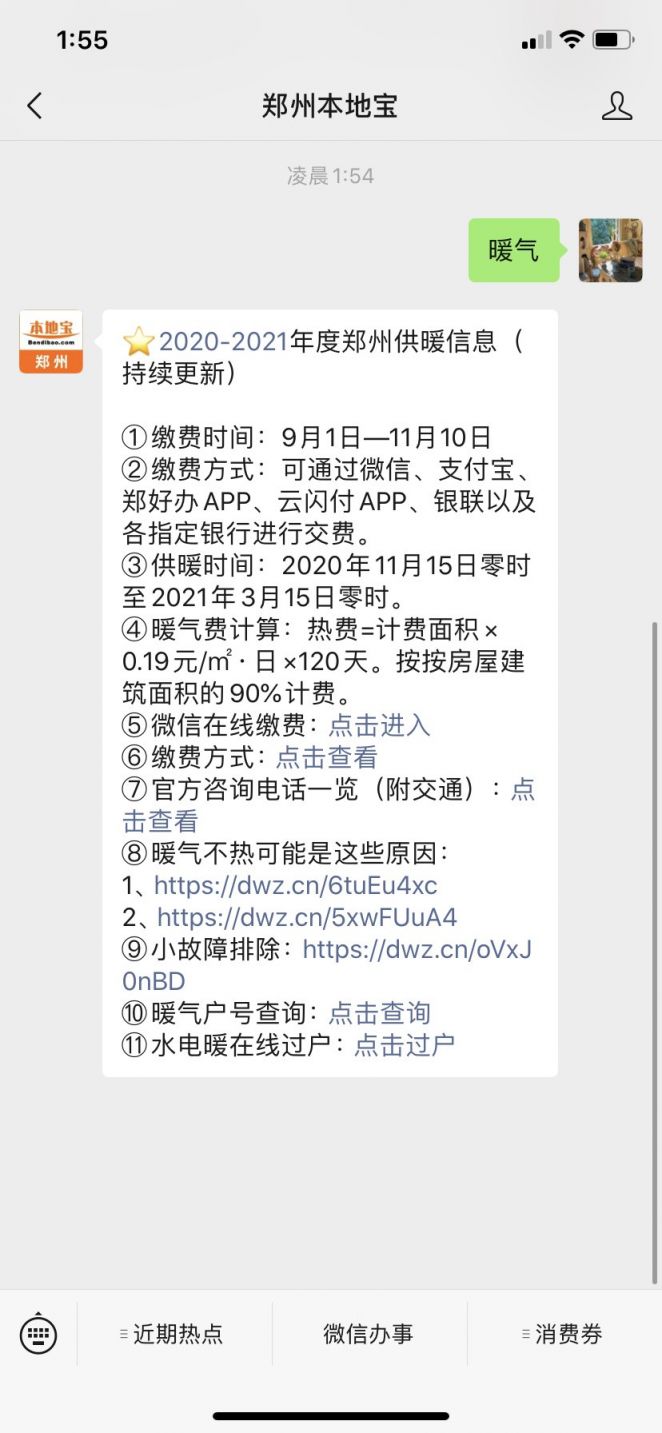Tap 点击进入 for WeChat online payment
Viewport: 662px width, 1433px height.
[379, 725]
